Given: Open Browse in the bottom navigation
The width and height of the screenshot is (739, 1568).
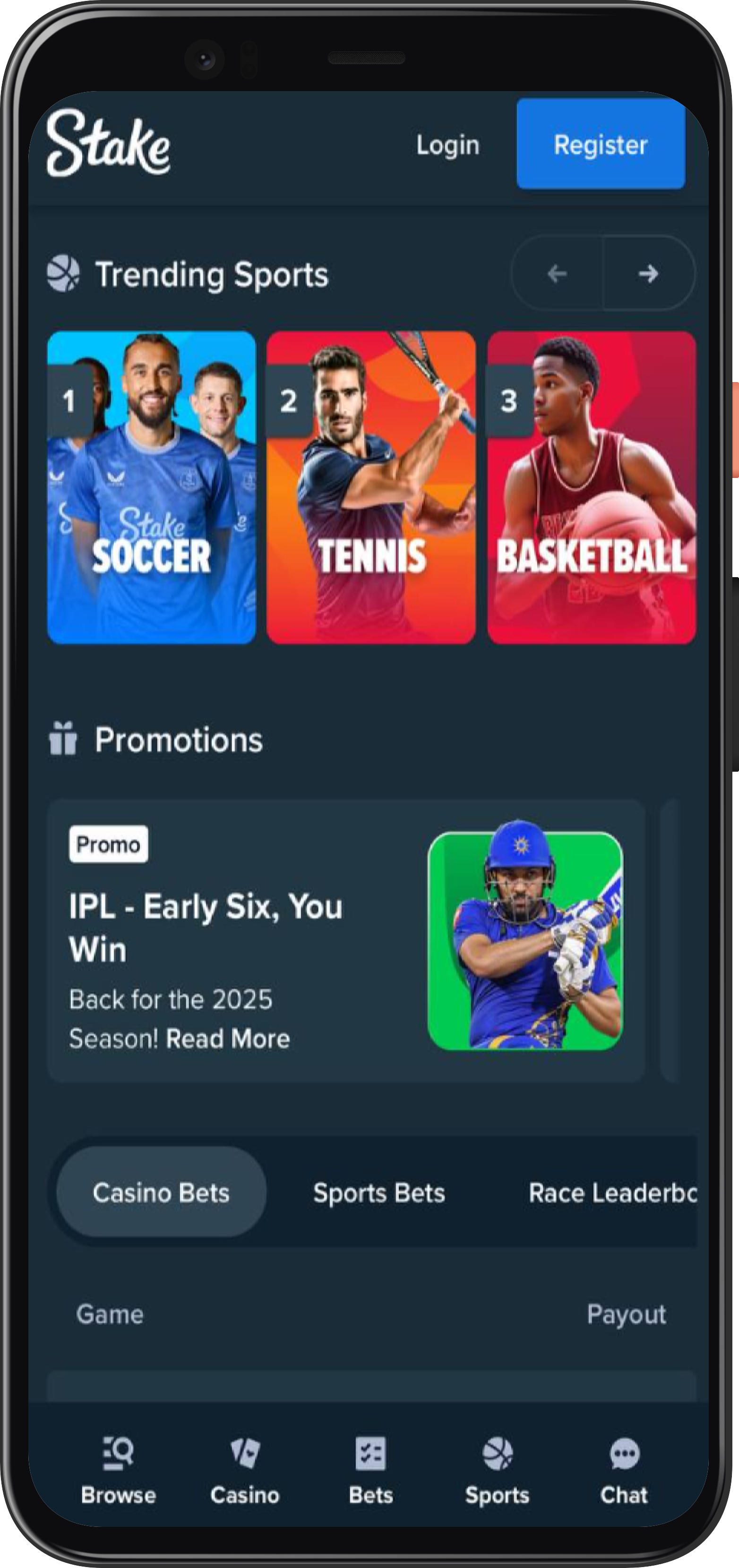Looking at the screenshot, I should click(x=118, y=1470).
